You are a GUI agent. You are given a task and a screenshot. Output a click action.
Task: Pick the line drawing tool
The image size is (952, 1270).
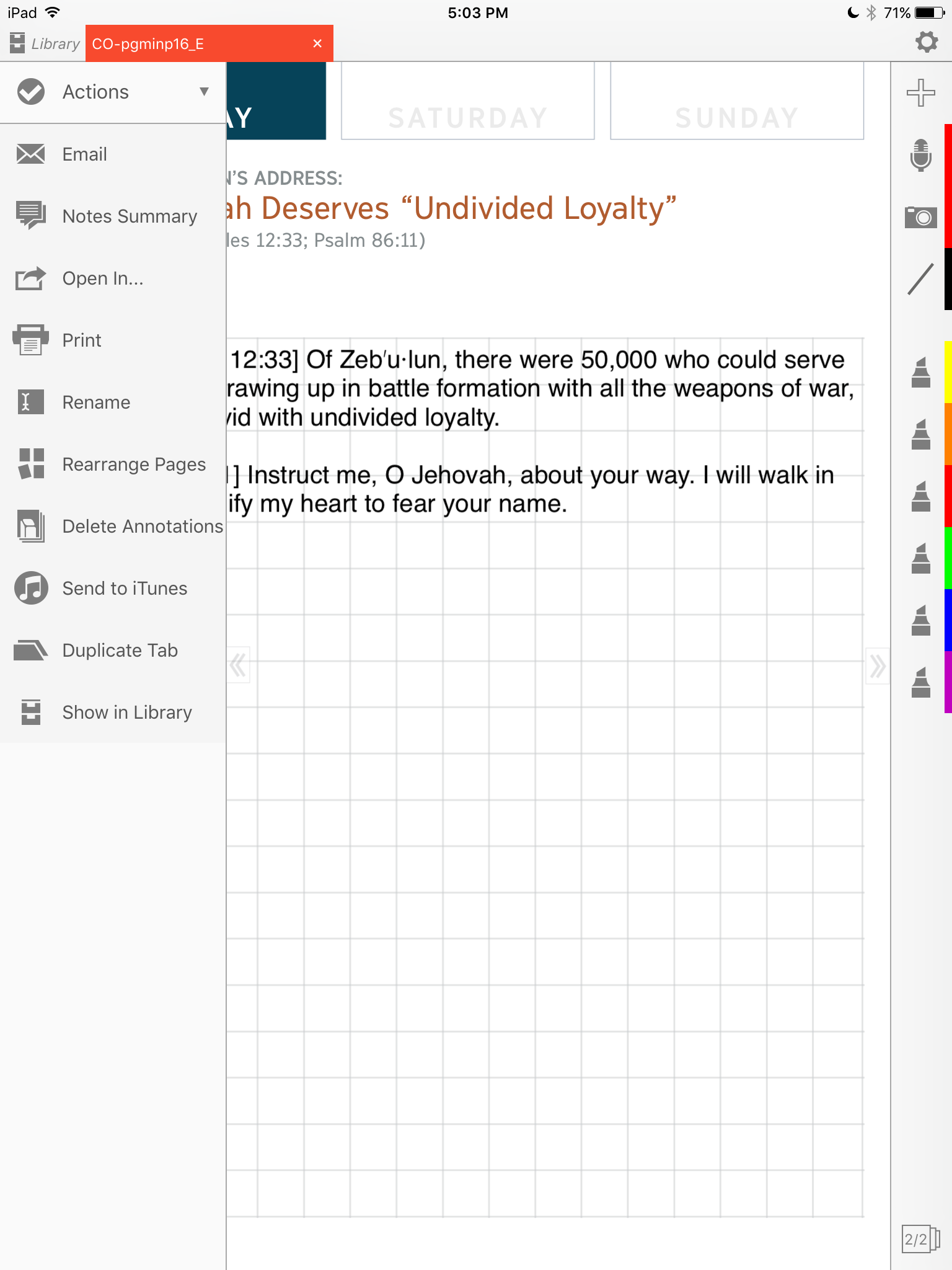(920, 278)
